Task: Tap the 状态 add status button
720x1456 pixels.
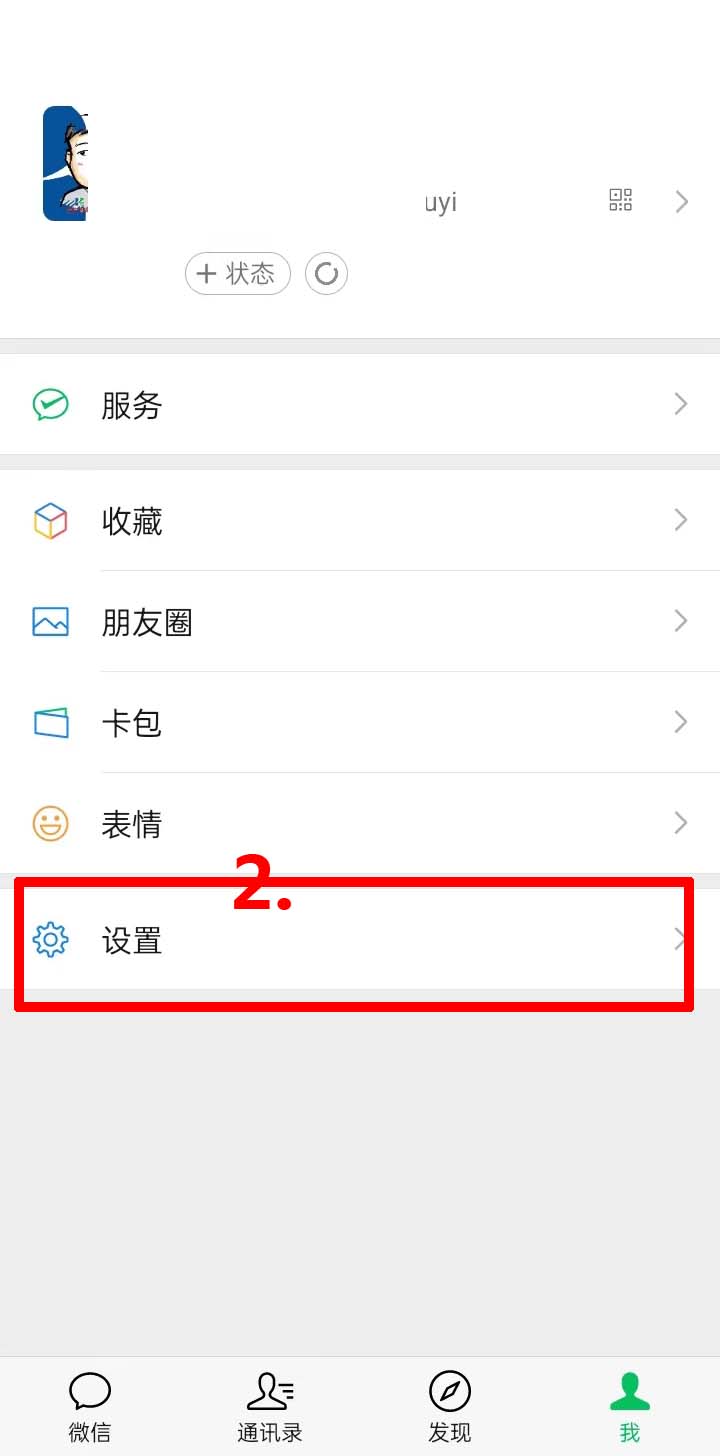Action: coord(238,273)
